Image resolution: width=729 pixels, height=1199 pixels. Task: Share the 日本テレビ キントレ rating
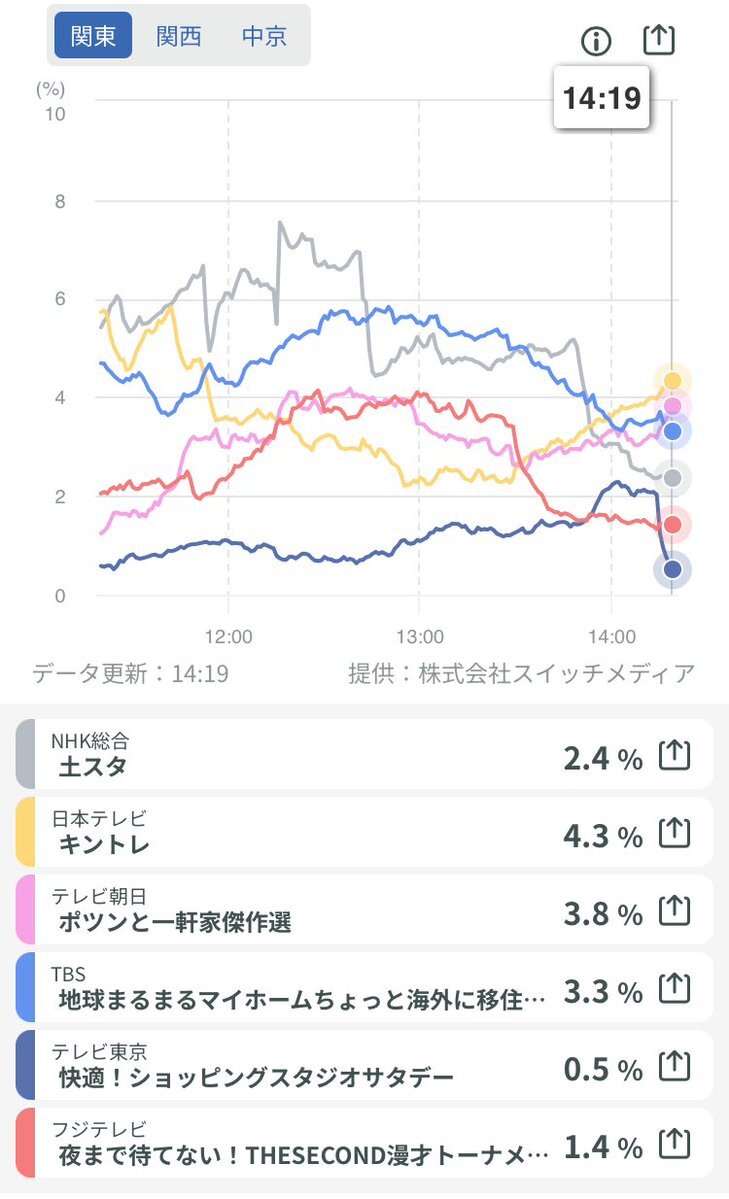click(676, 835)
